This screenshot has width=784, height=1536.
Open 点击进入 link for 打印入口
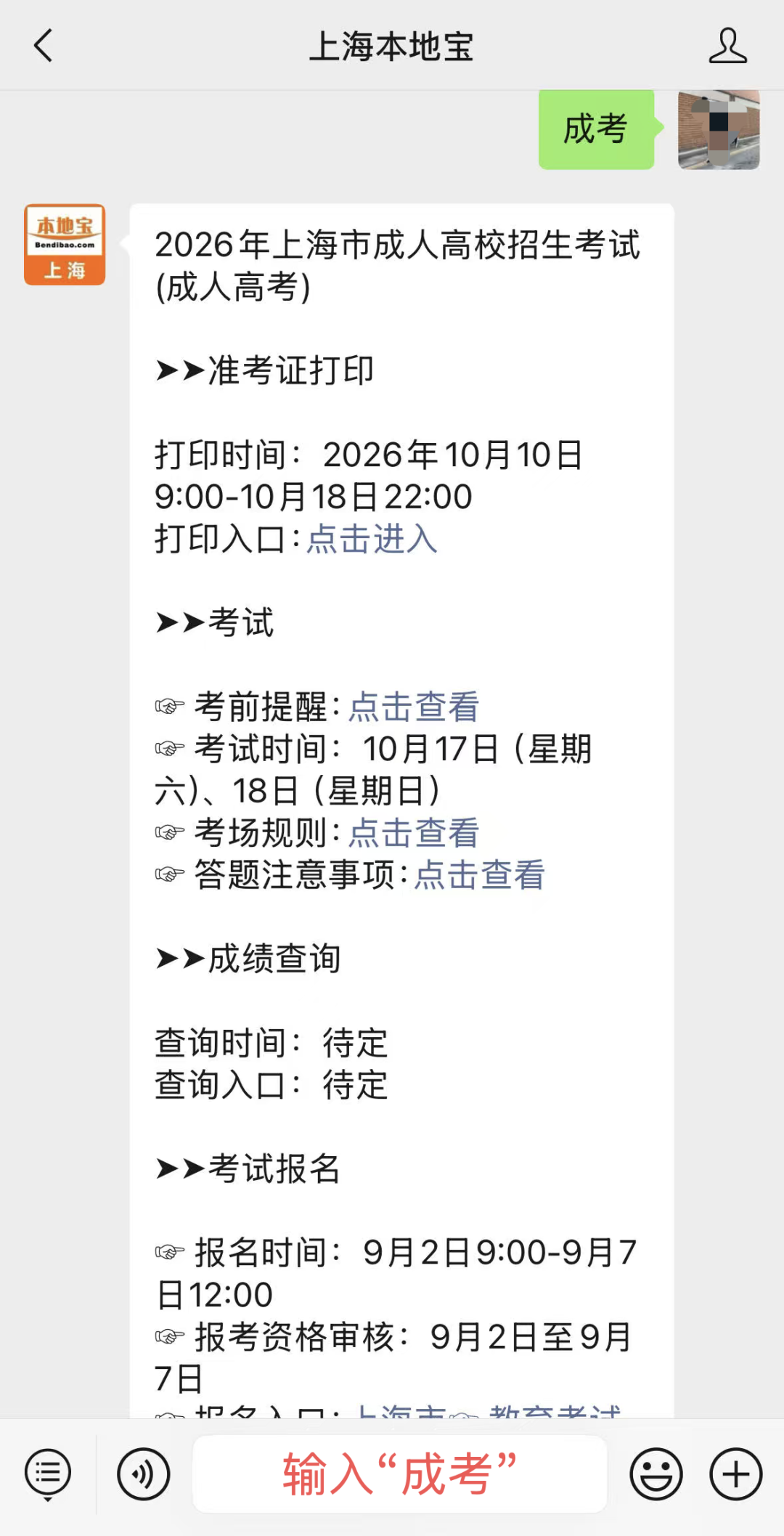[x=372, y=539]
